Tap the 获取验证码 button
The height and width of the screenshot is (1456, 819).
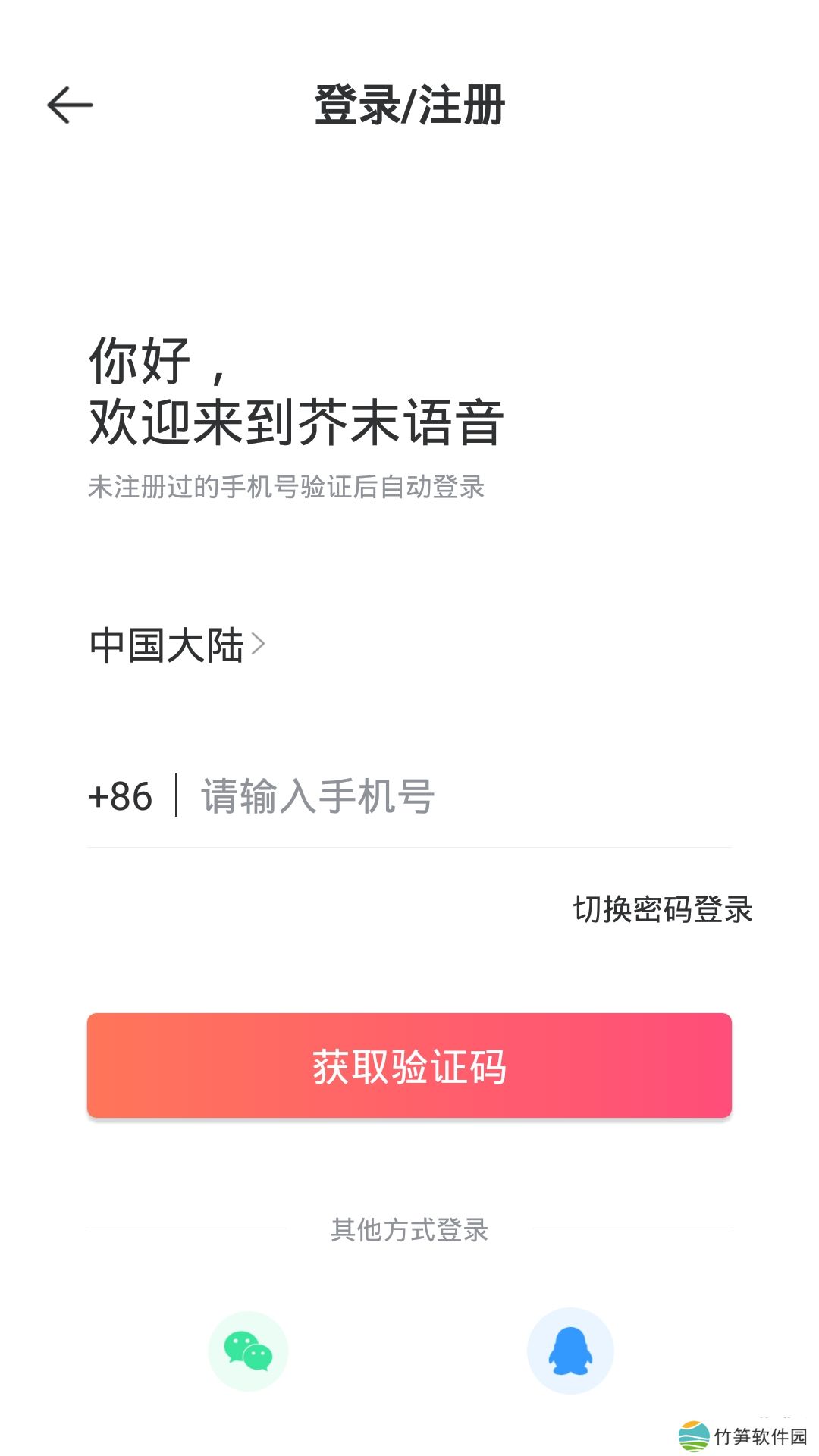tap(409, 1065)
